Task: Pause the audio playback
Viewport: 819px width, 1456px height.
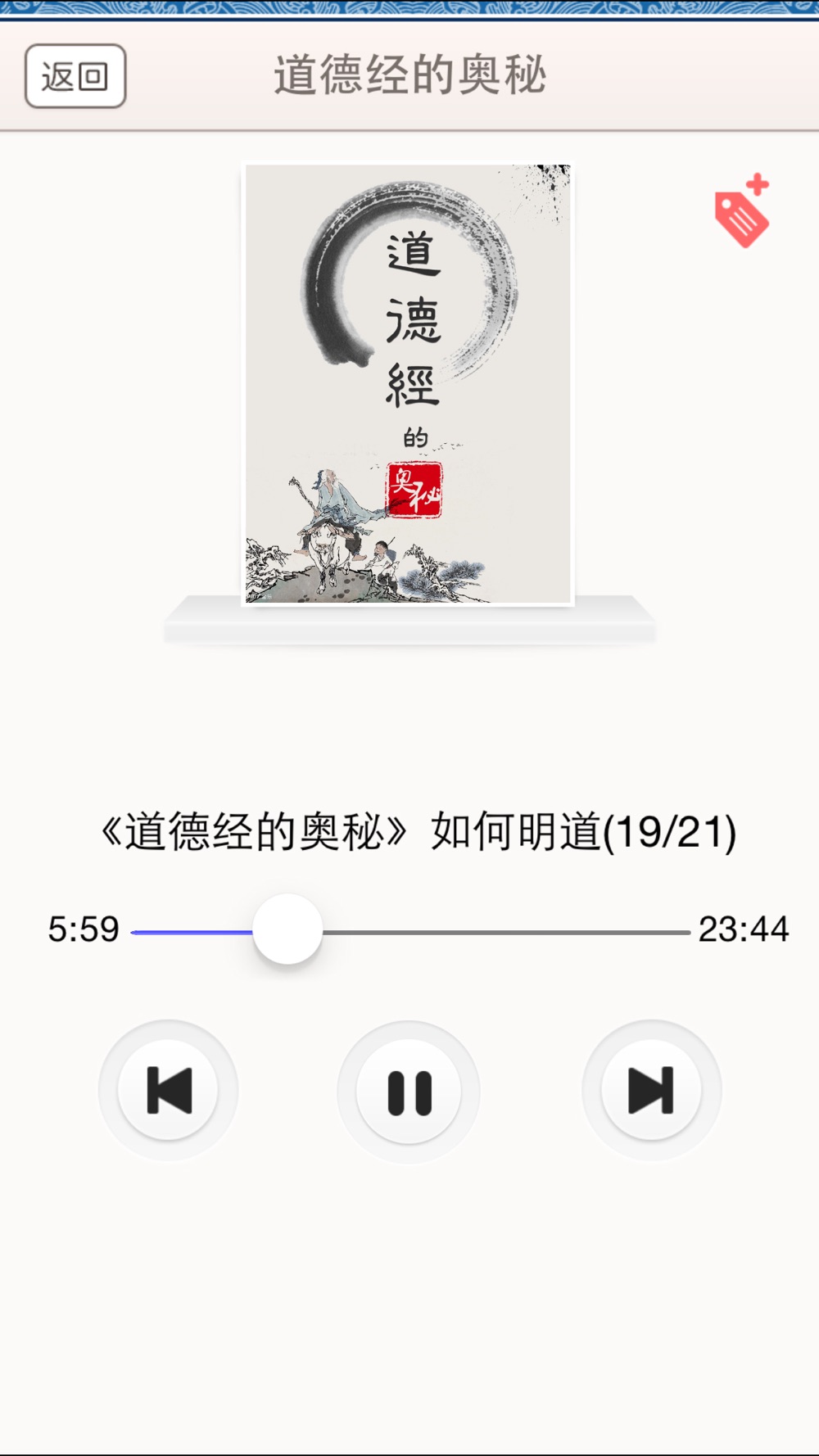Action: click(409, 1092)
